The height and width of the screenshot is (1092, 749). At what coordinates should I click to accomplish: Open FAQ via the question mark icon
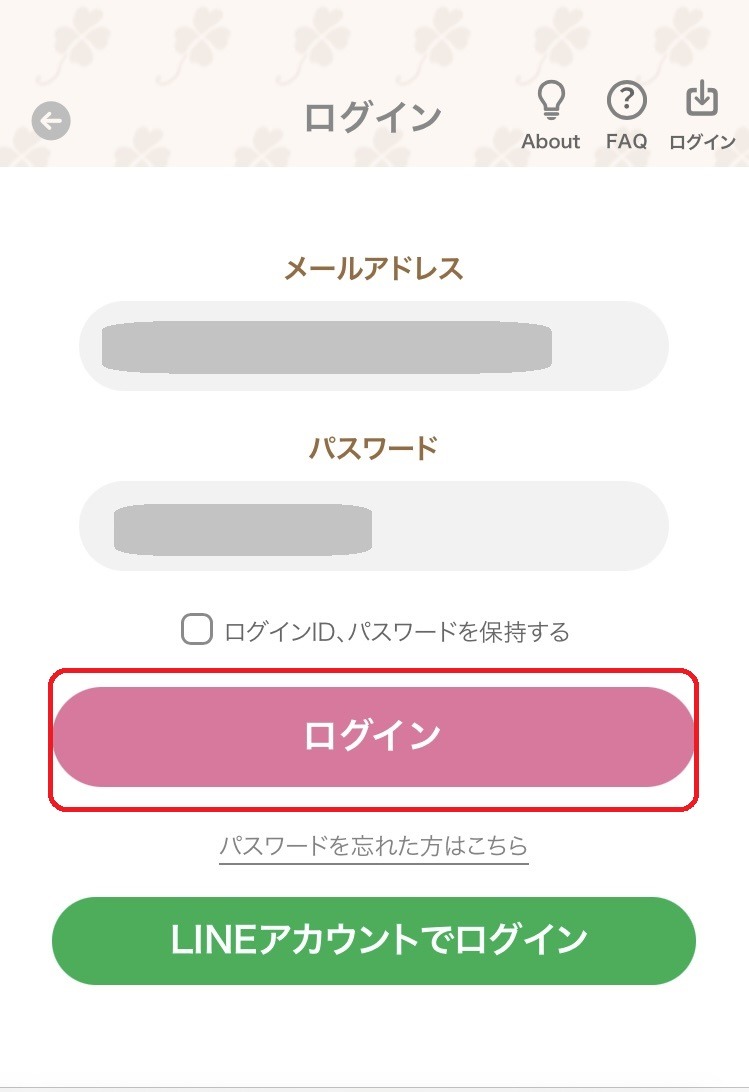(x=626, y=98)
